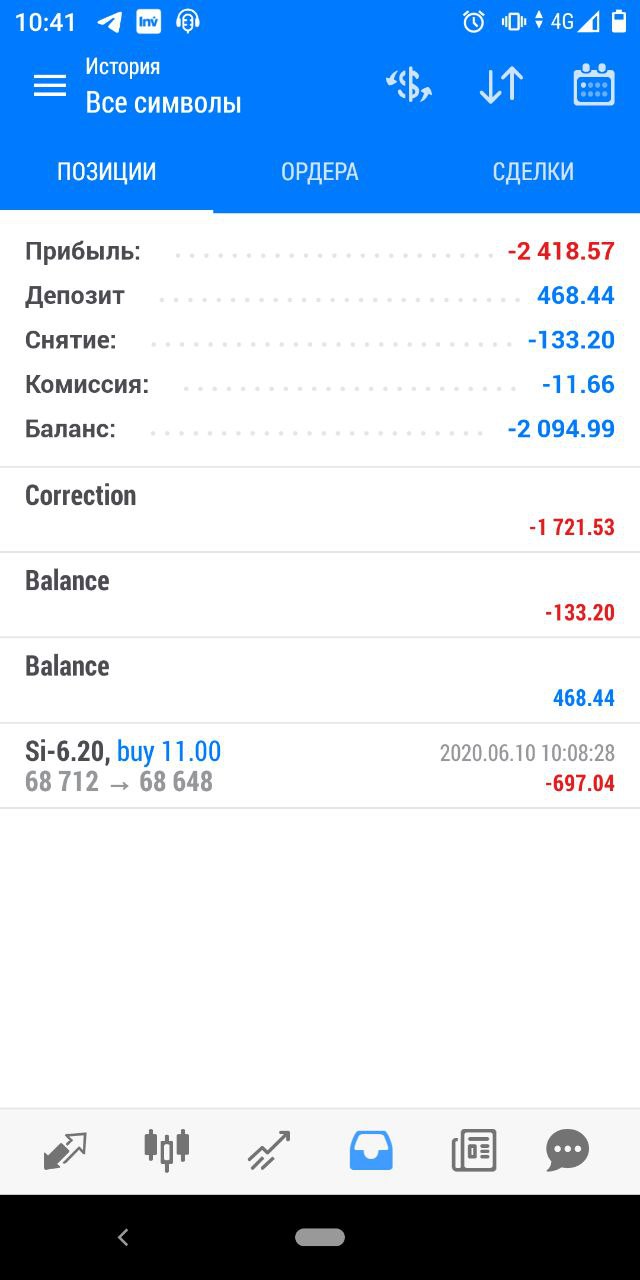
Task: Open the sort arrows option
Action: pos(501,86)
